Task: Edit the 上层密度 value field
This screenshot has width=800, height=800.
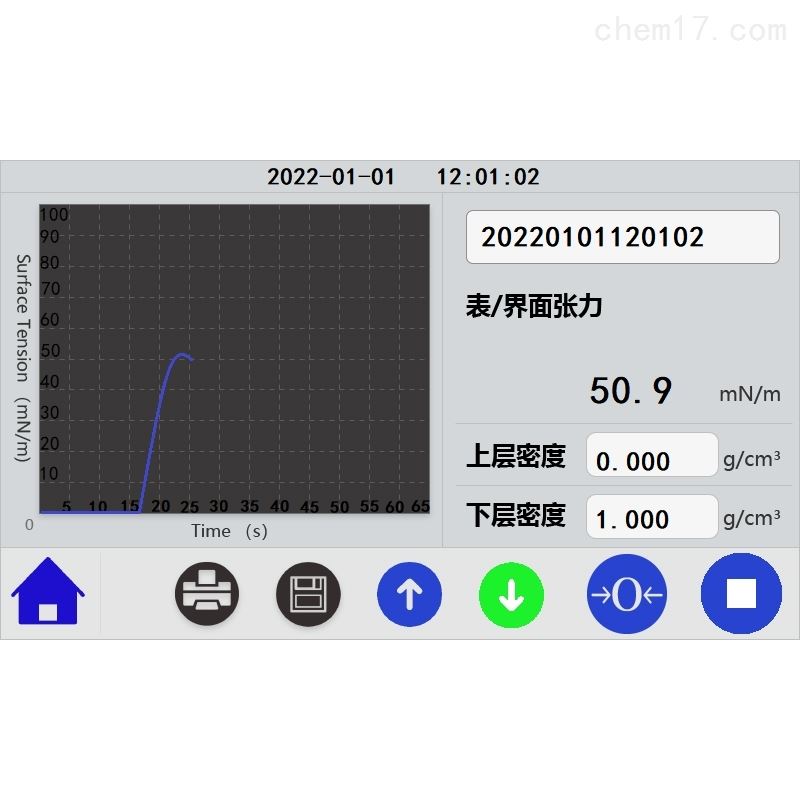Action: [x=651, y=460]
